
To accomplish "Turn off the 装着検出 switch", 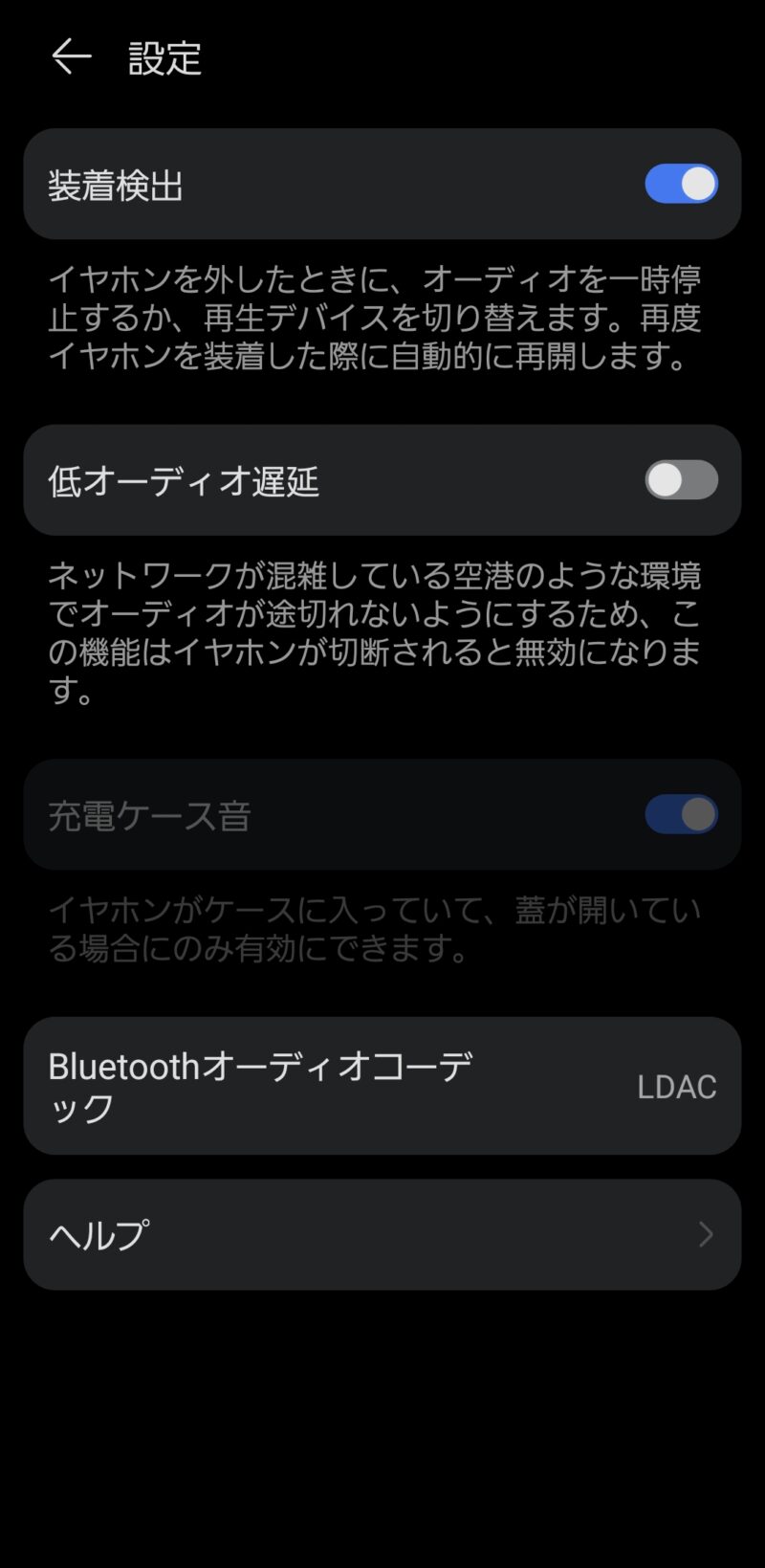I will pos(681,184).
